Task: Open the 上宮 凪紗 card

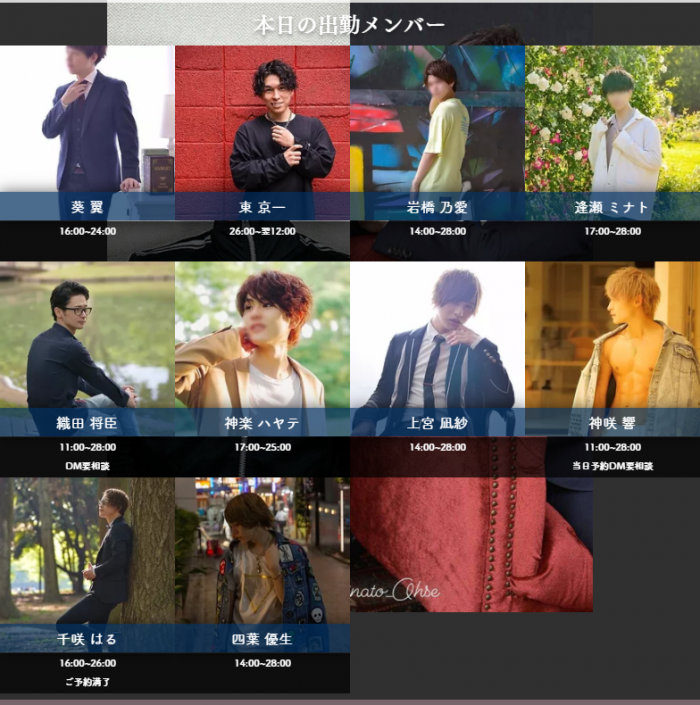Action: pos(437,345)
